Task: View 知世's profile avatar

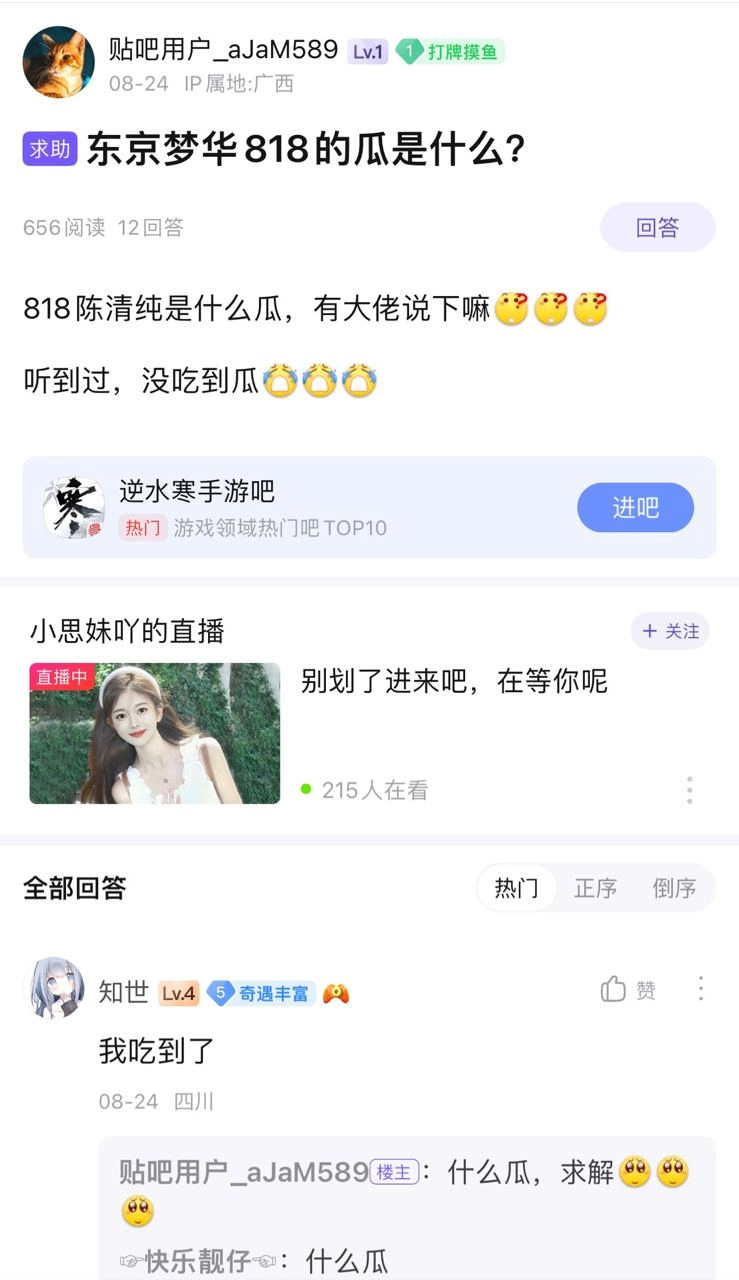Action: click(54, 988)
